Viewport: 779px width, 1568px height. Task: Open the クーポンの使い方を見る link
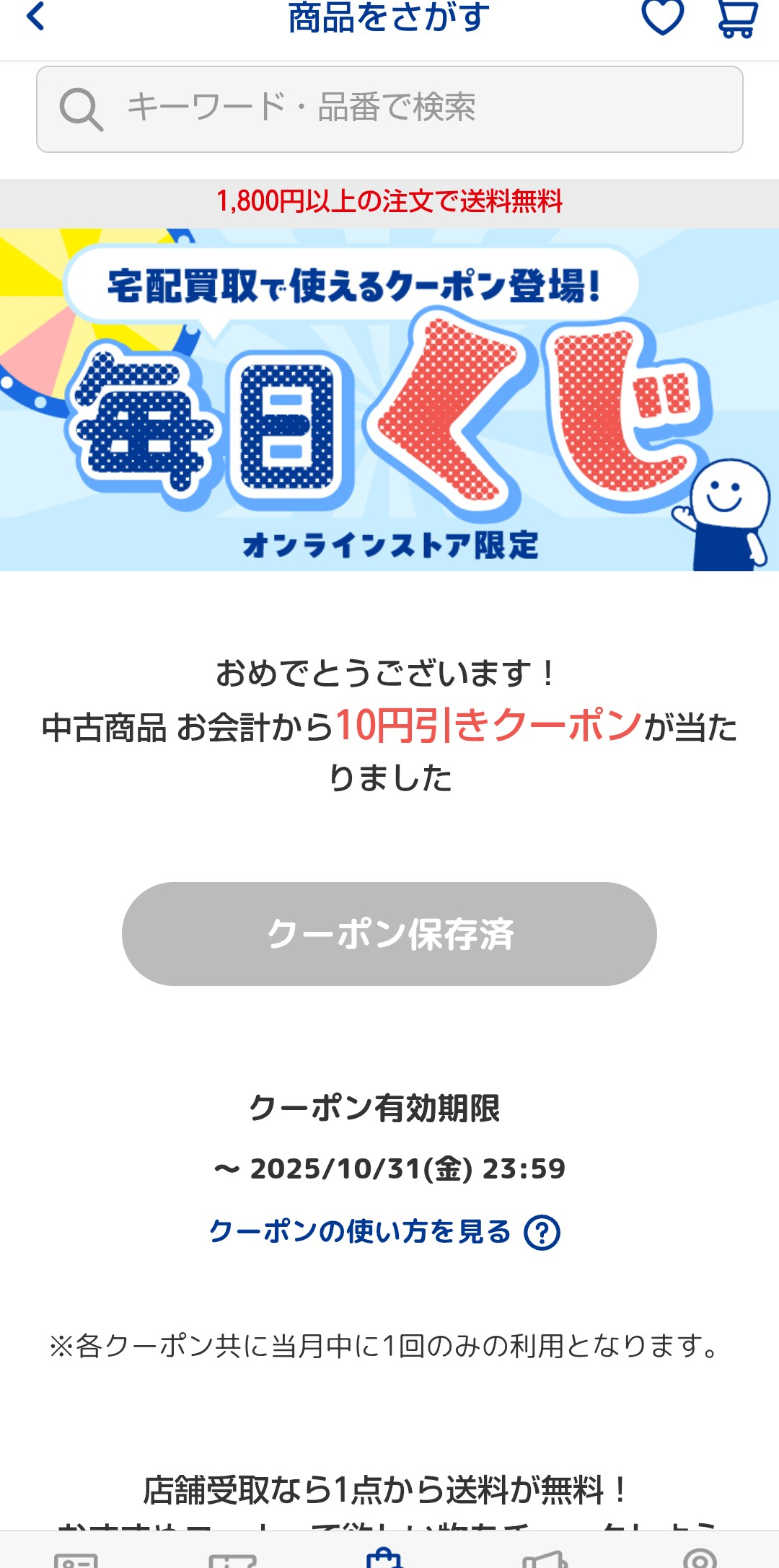click(384, 1231)
